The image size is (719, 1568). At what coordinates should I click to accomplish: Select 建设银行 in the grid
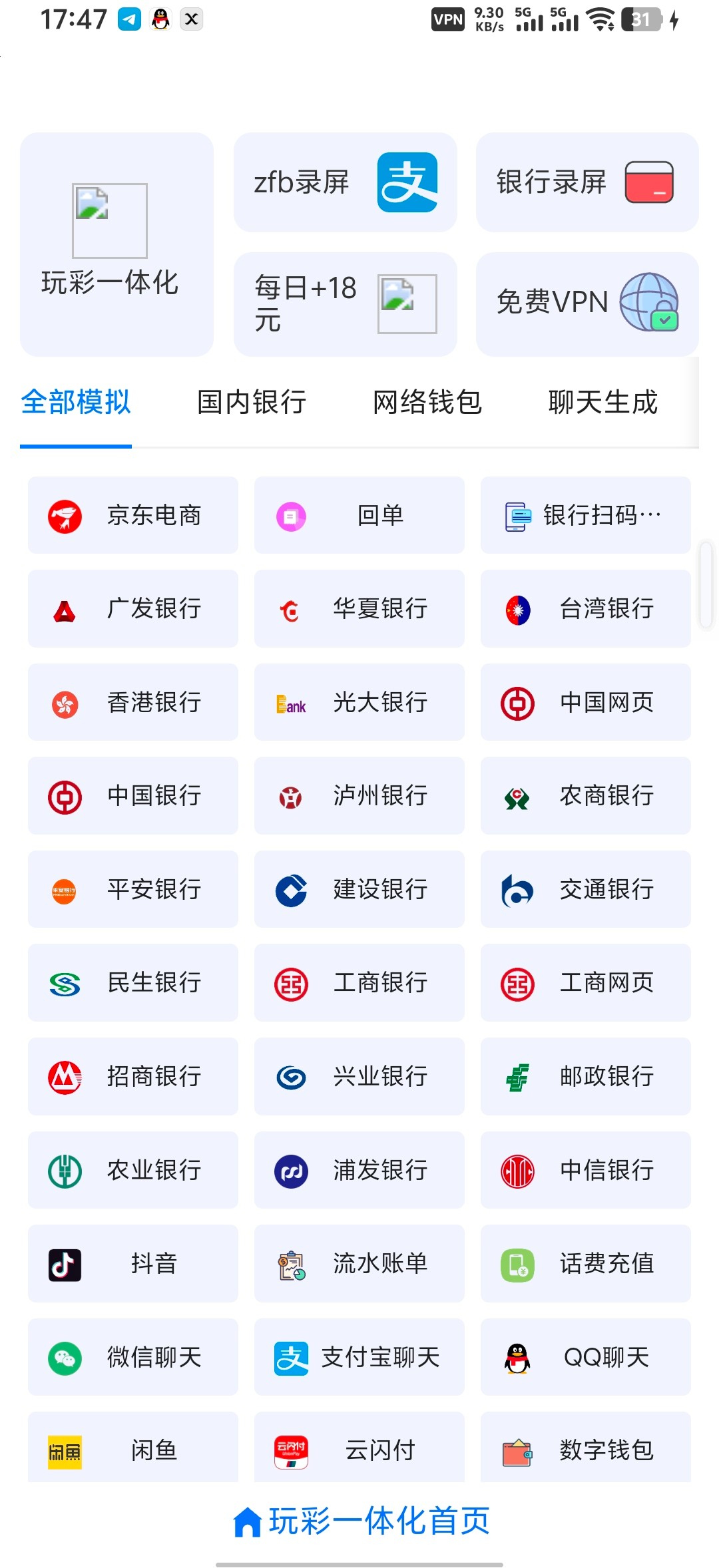pos(359,889)
